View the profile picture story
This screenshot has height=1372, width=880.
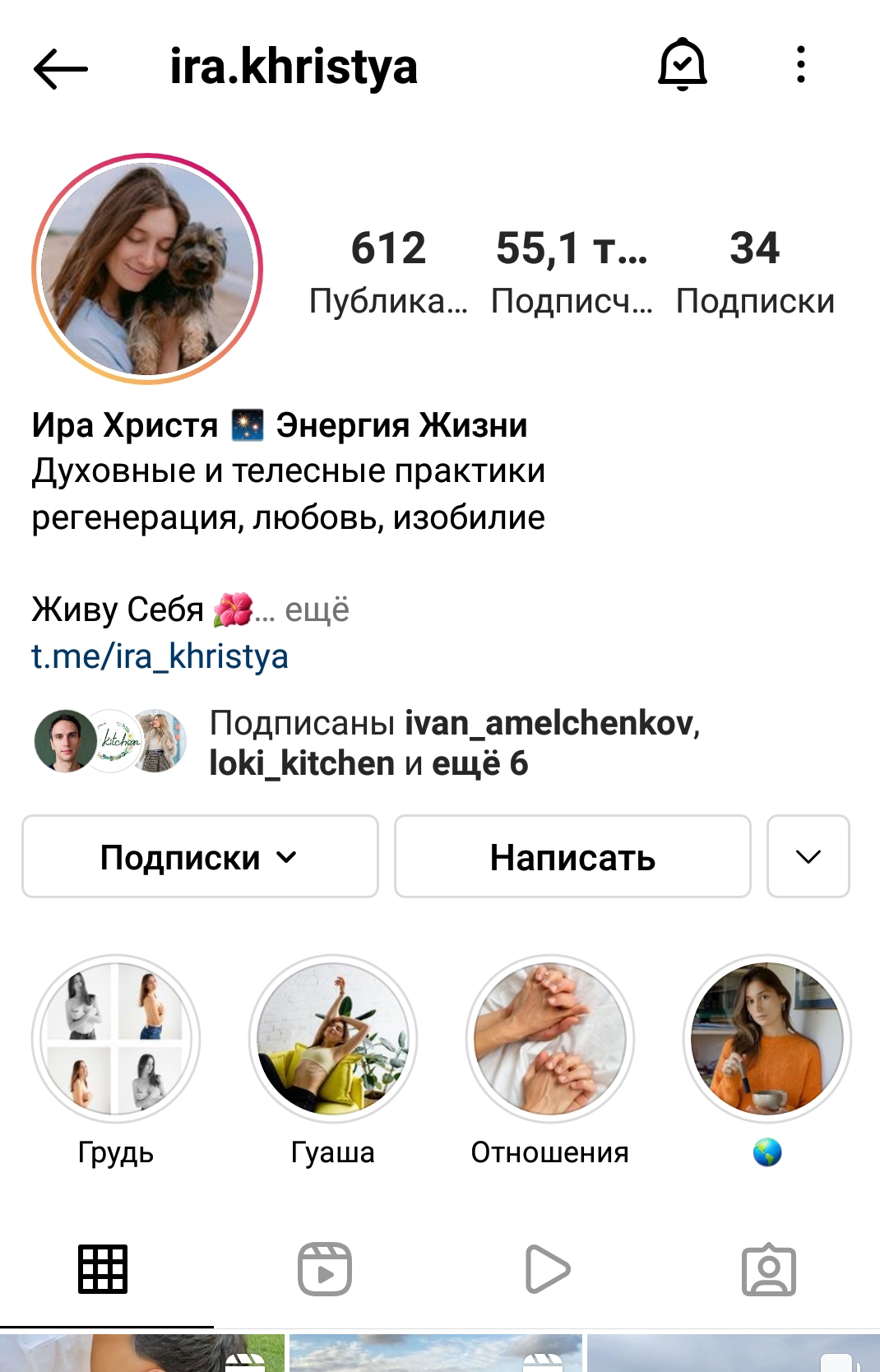(x=147, y=269)
